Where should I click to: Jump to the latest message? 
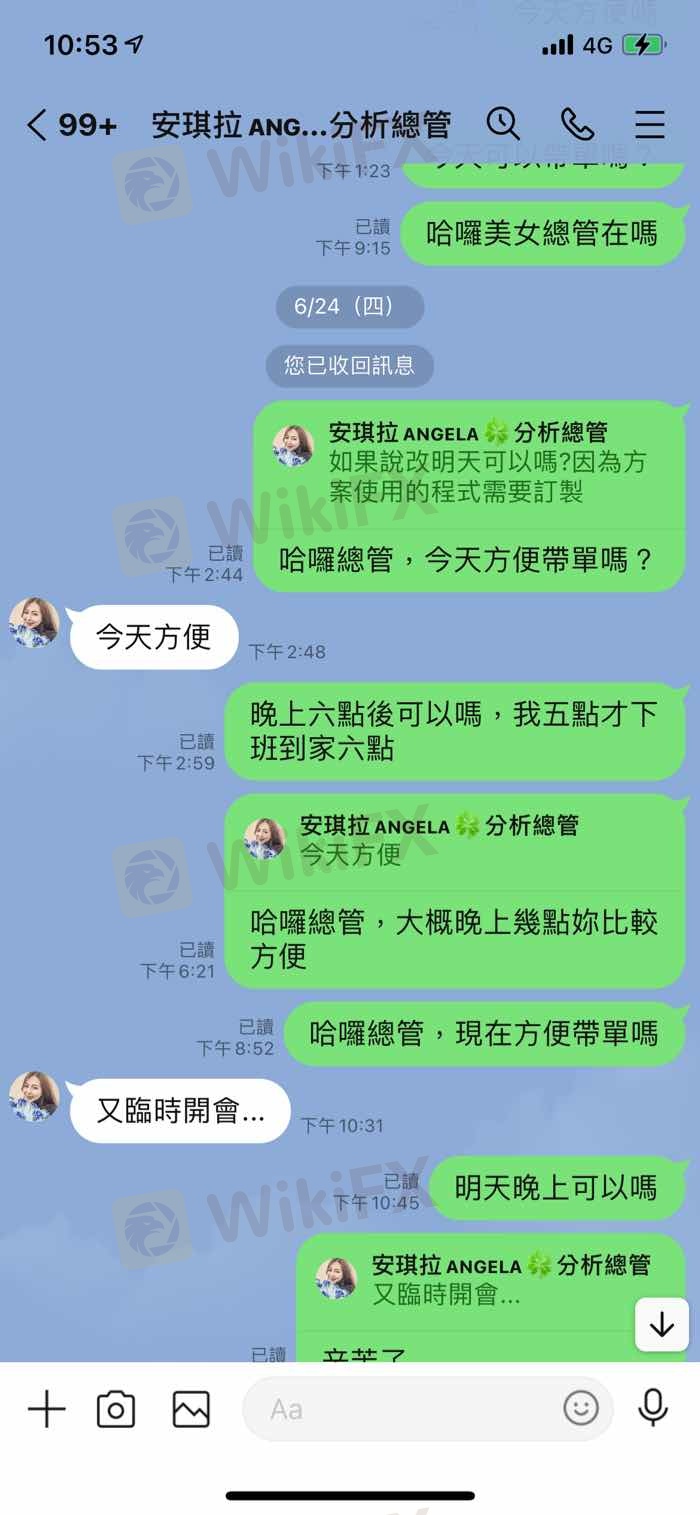[662, 1325]
